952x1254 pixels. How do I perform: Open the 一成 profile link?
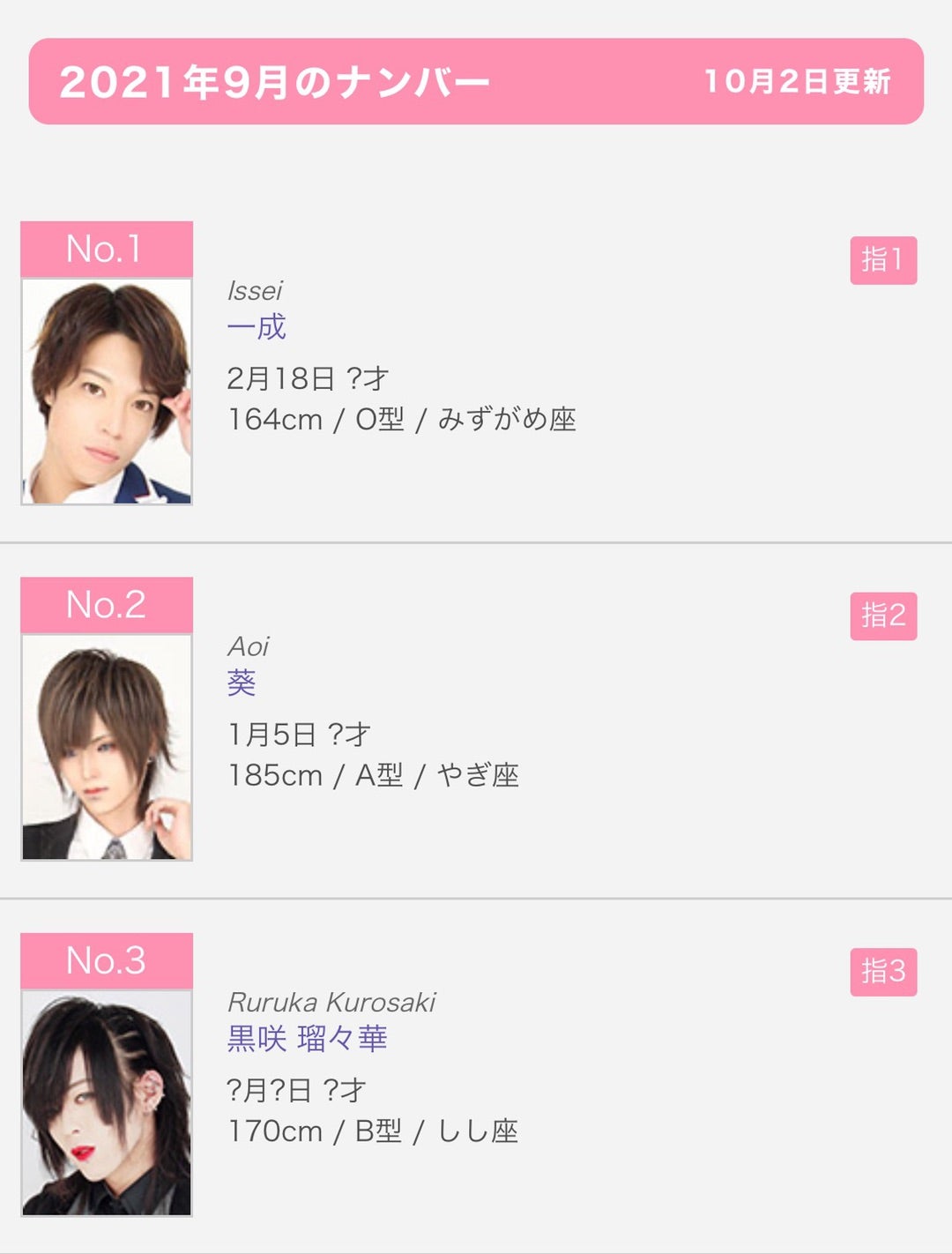[x=257, y=328]
